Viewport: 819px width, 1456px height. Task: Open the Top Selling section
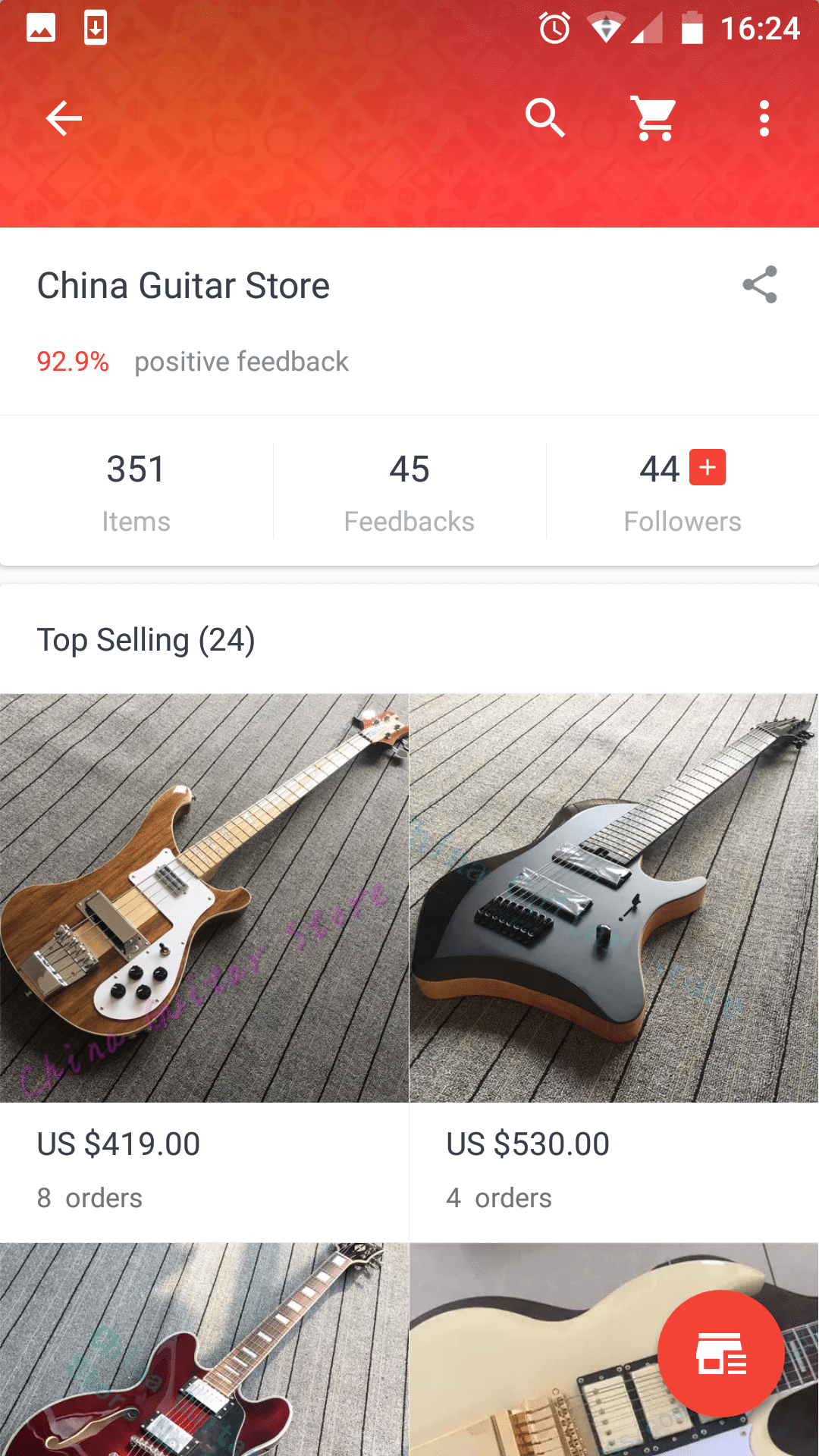148,639
